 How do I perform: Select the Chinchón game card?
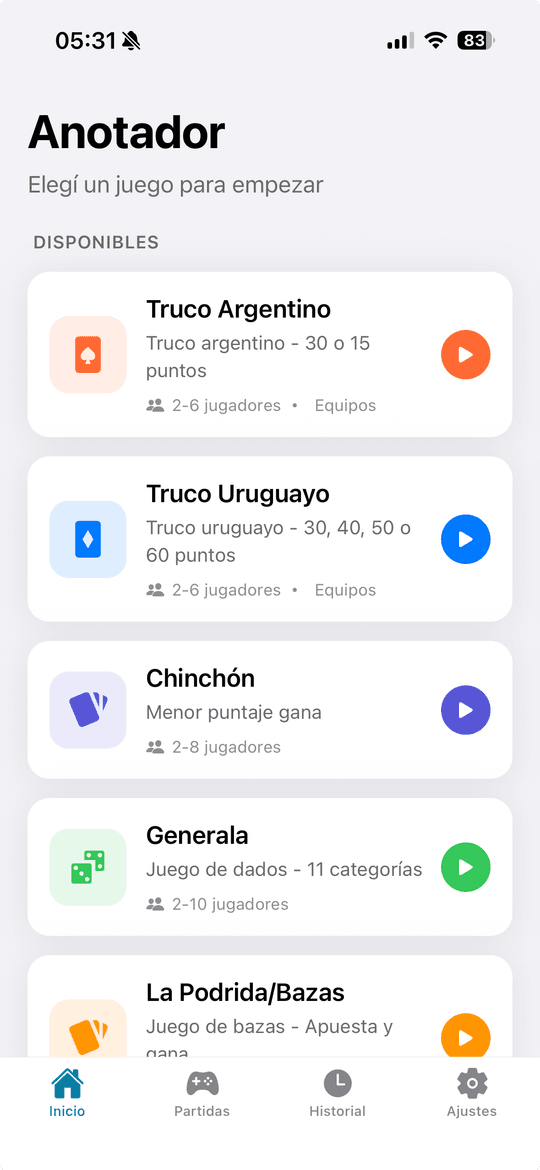pos(270,710)
